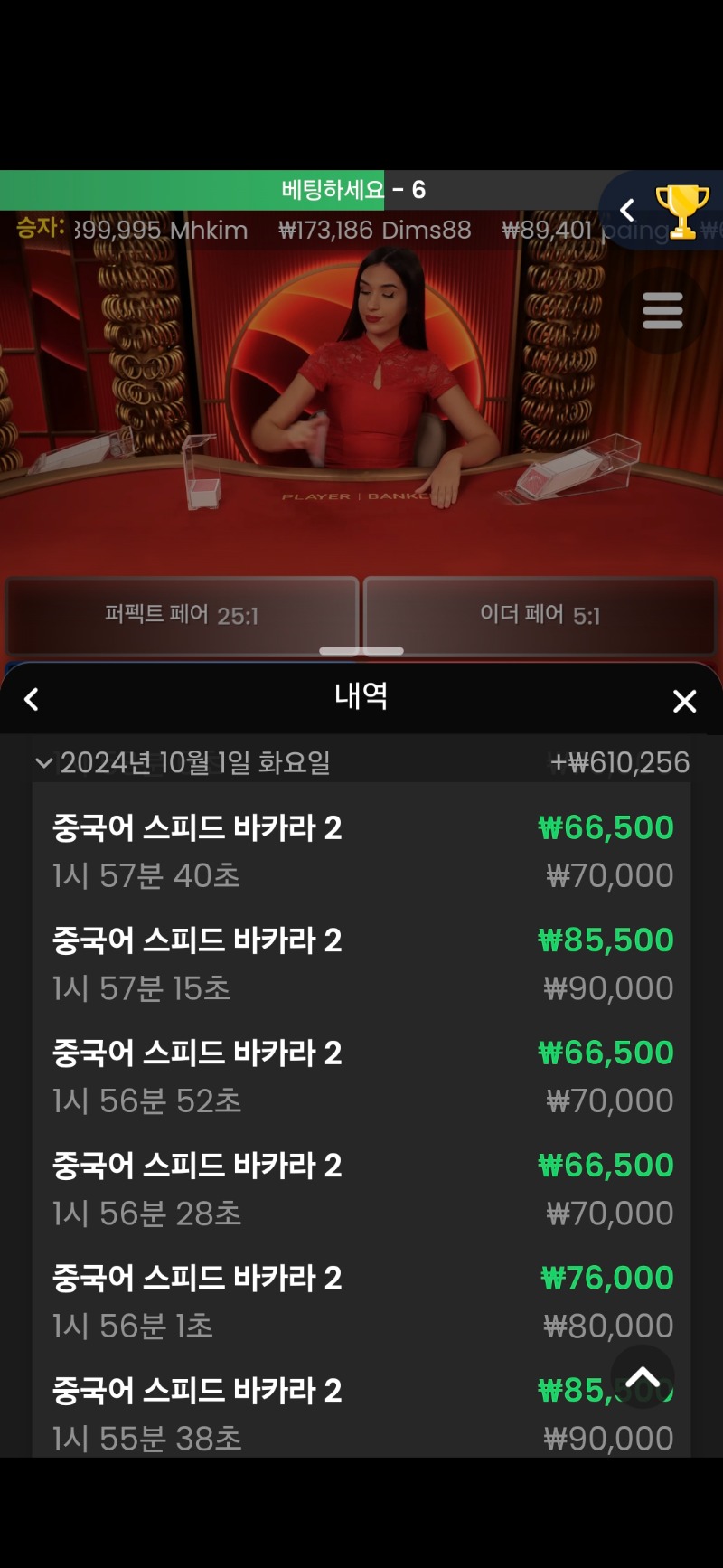Screen dimensions: 723x1568
Task: Bet on 퍼펙트 페어 25:1
Action: [182, 615]
